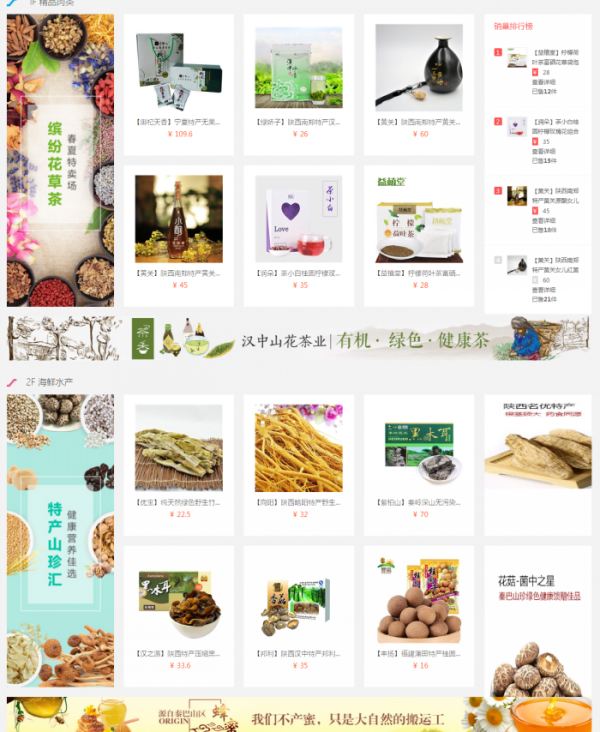Open the 【润朵】 tea product at ¥35

coord(298,226)
